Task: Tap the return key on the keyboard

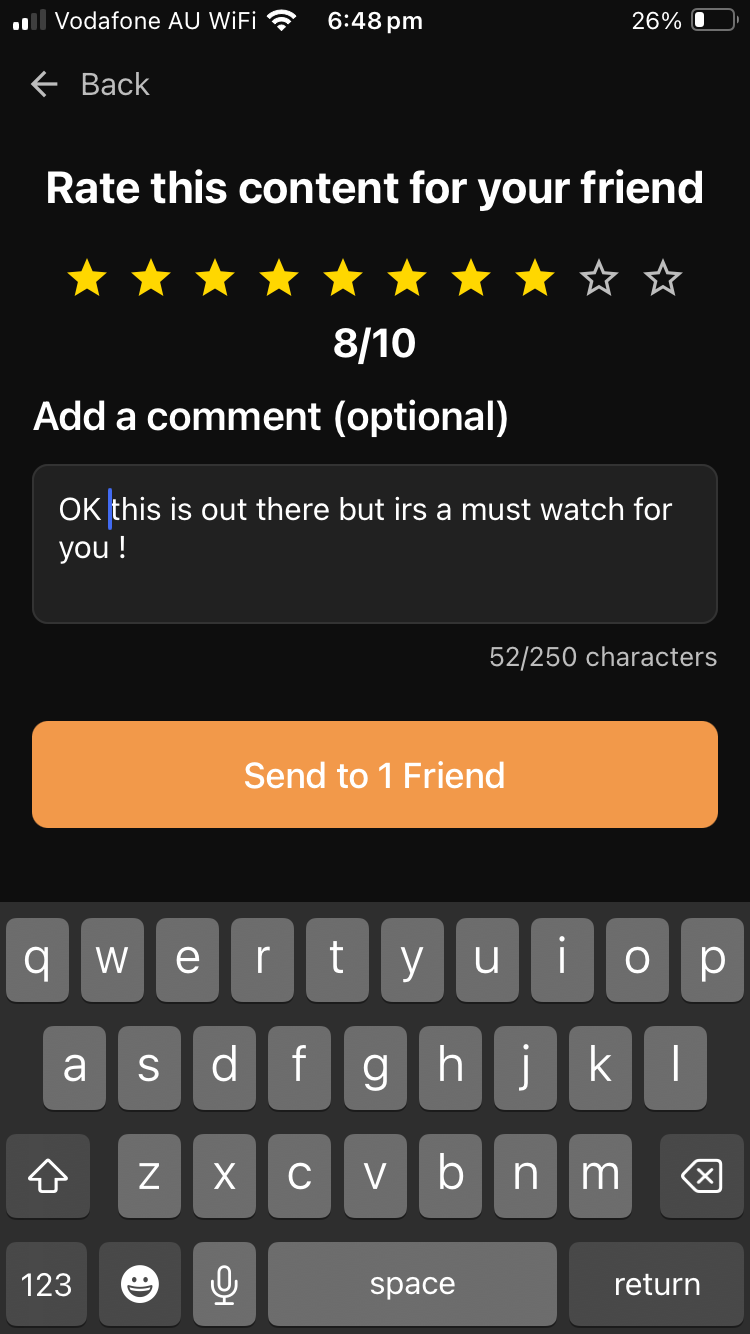Action: [657, 1284]
